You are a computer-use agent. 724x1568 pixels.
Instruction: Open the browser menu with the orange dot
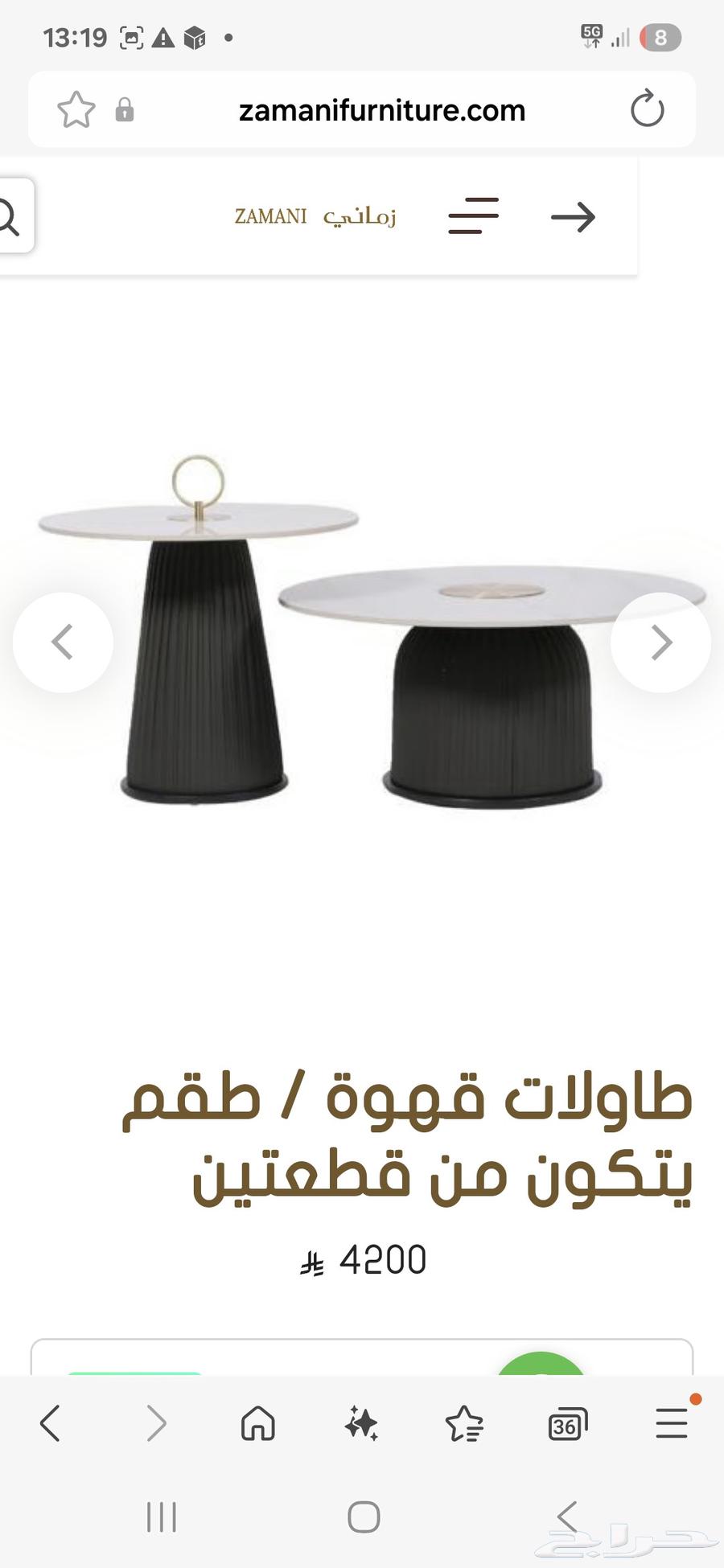click(670, 1423)
